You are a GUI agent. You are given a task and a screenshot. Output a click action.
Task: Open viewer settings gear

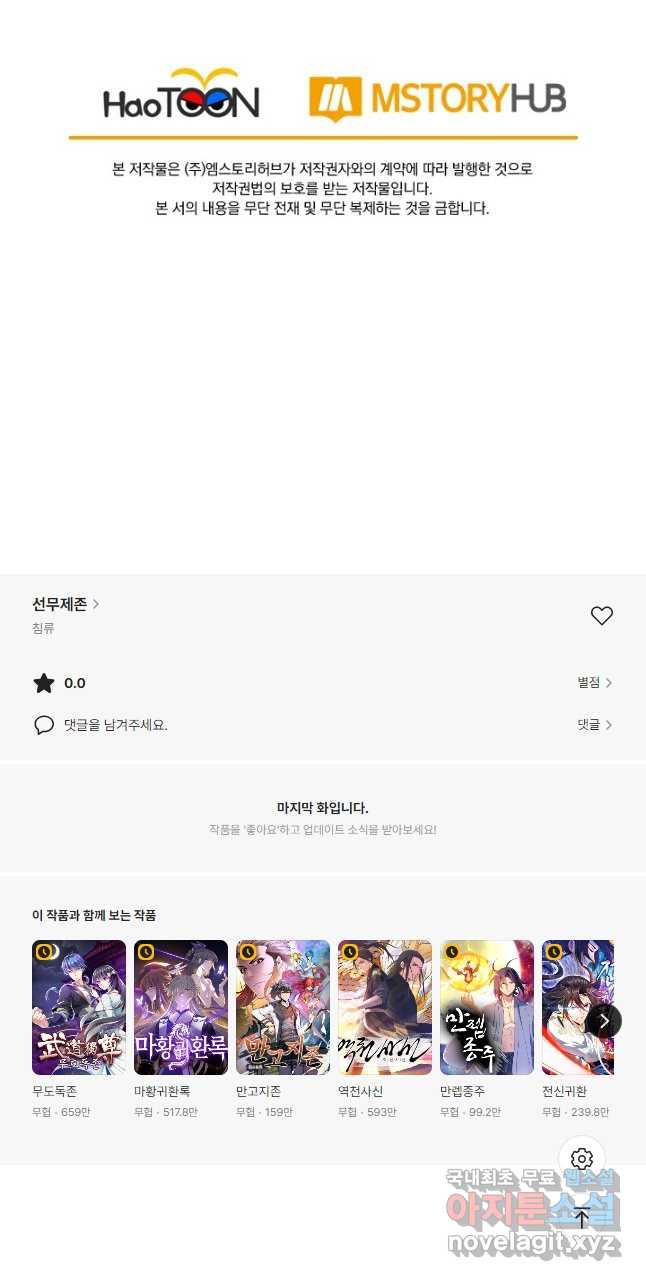(x=582, y=1159)
